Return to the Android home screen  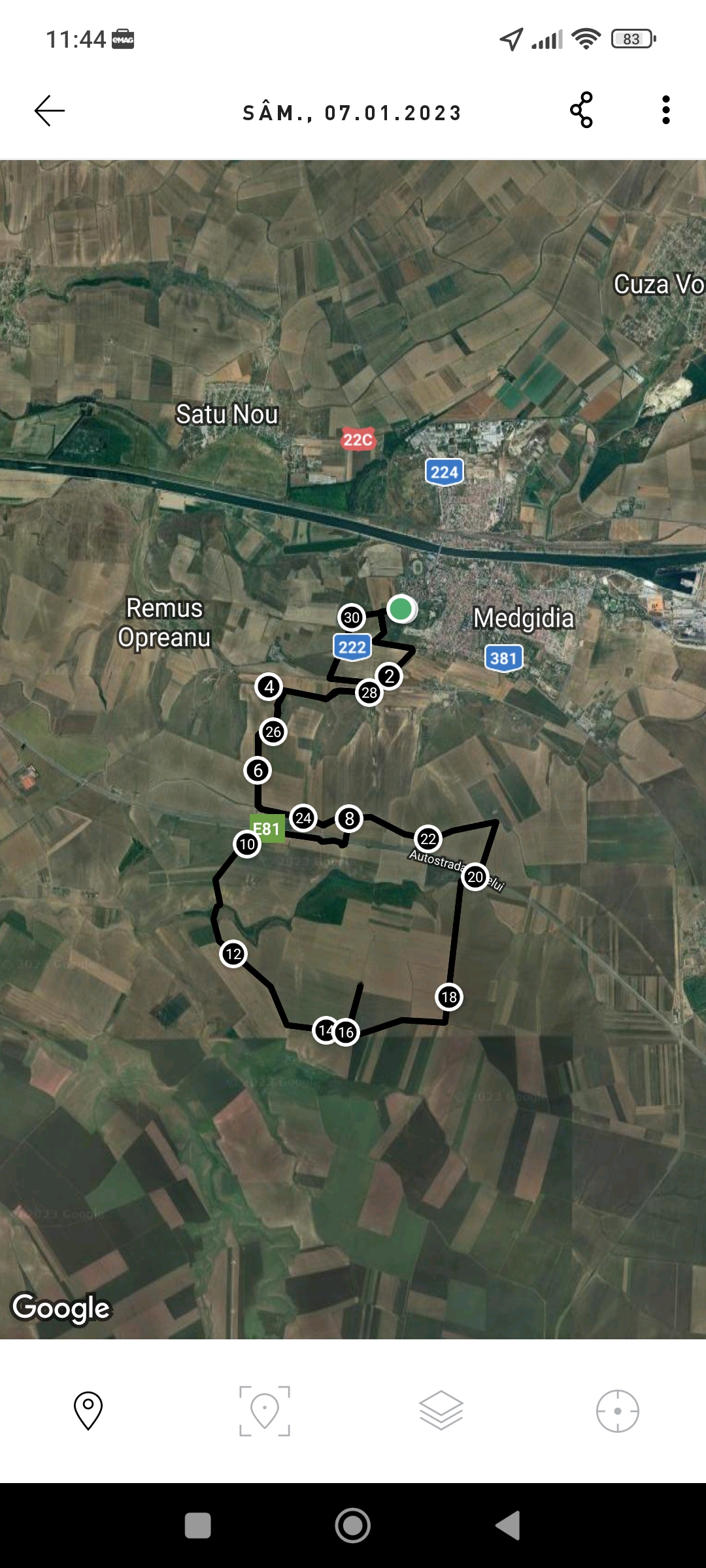[353, 1526]
